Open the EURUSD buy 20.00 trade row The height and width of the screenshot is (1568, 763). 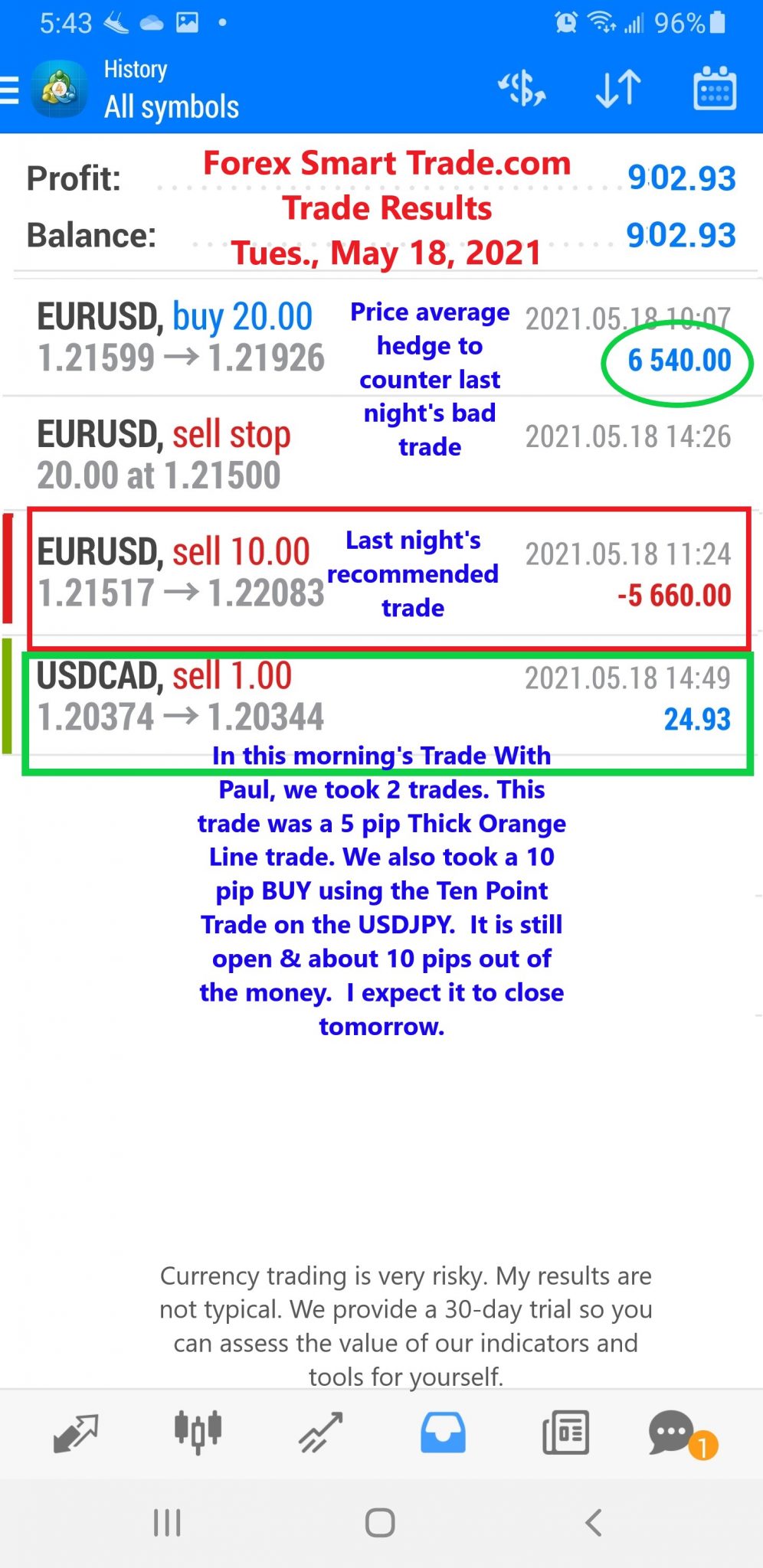(x=381, y=337)
